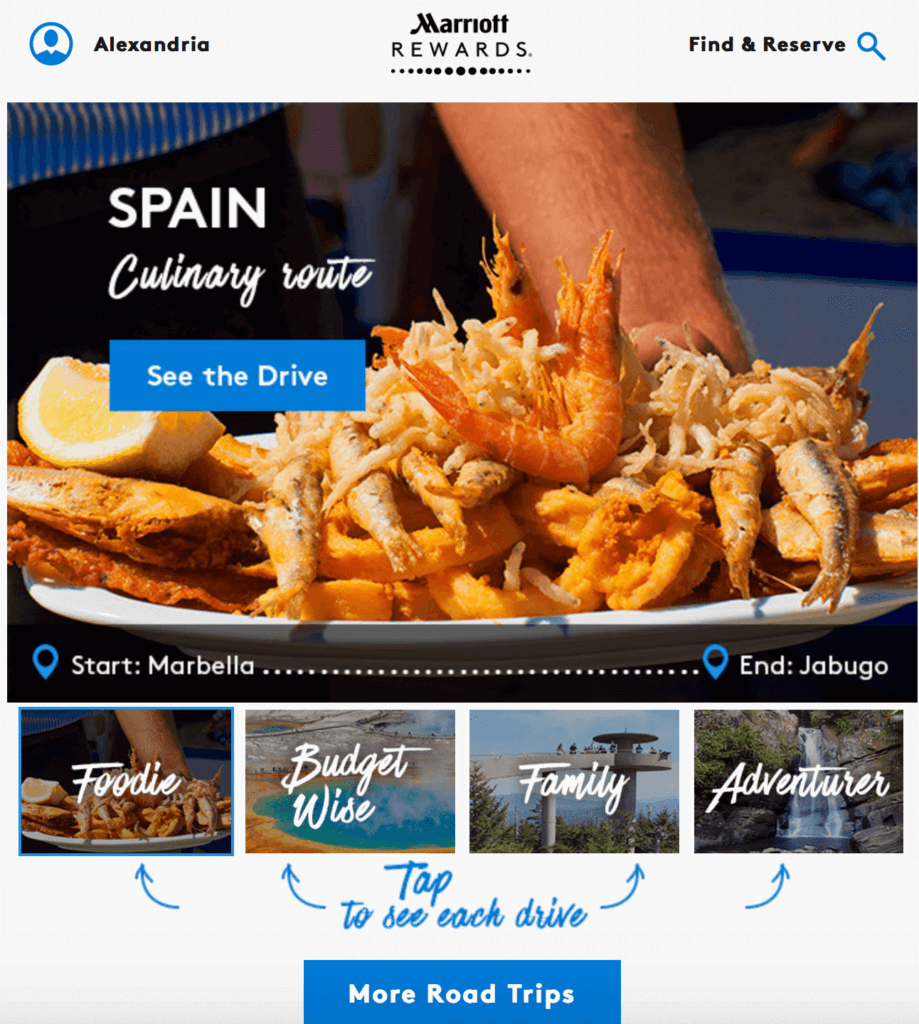This screenshot has width=919, height=1024.
Task: Click the End location pin icon
Action: [715, 662]
